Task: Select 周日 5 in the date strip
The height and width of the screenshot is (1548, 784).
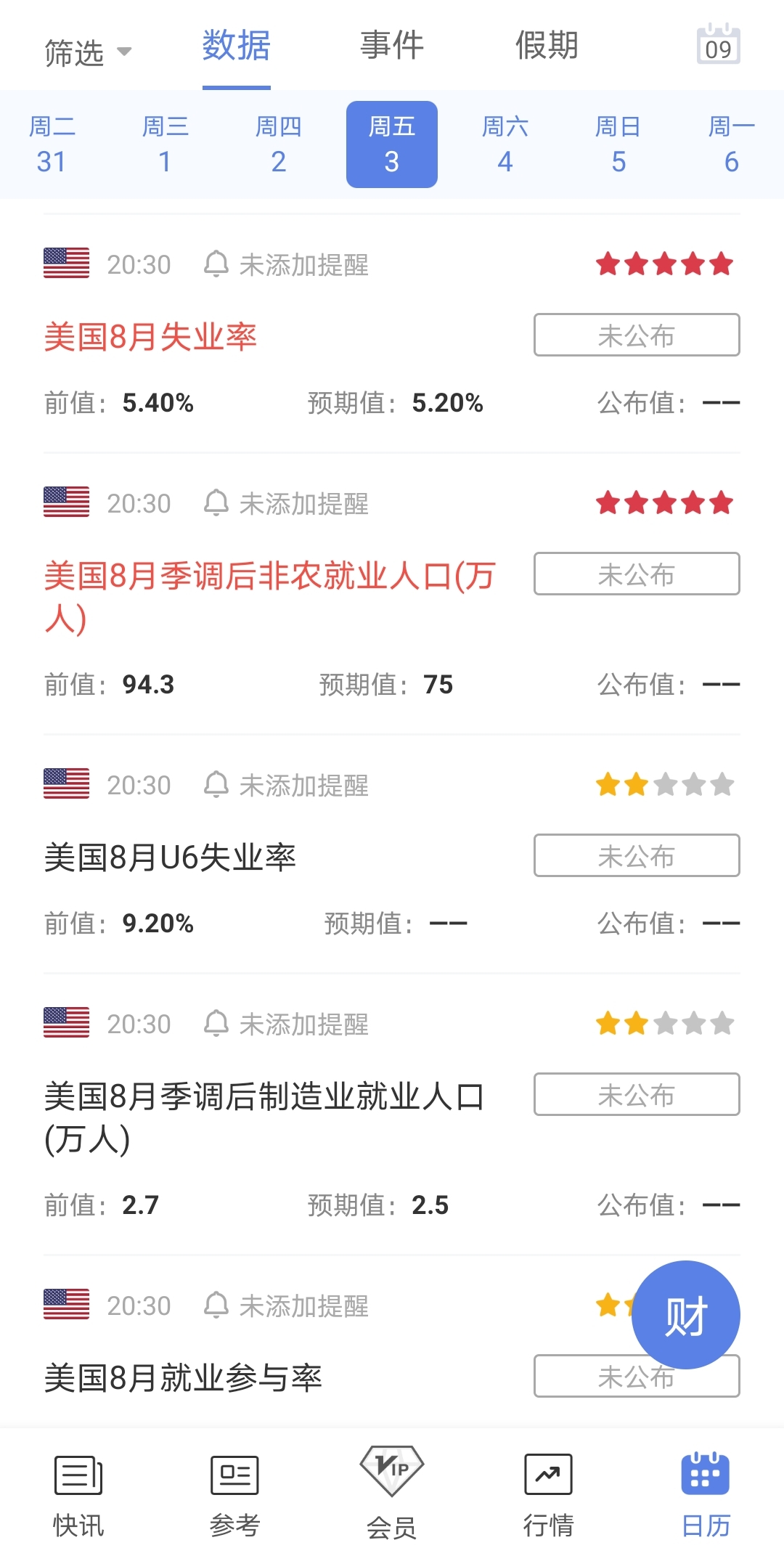Action: click(x=618, y=144)
